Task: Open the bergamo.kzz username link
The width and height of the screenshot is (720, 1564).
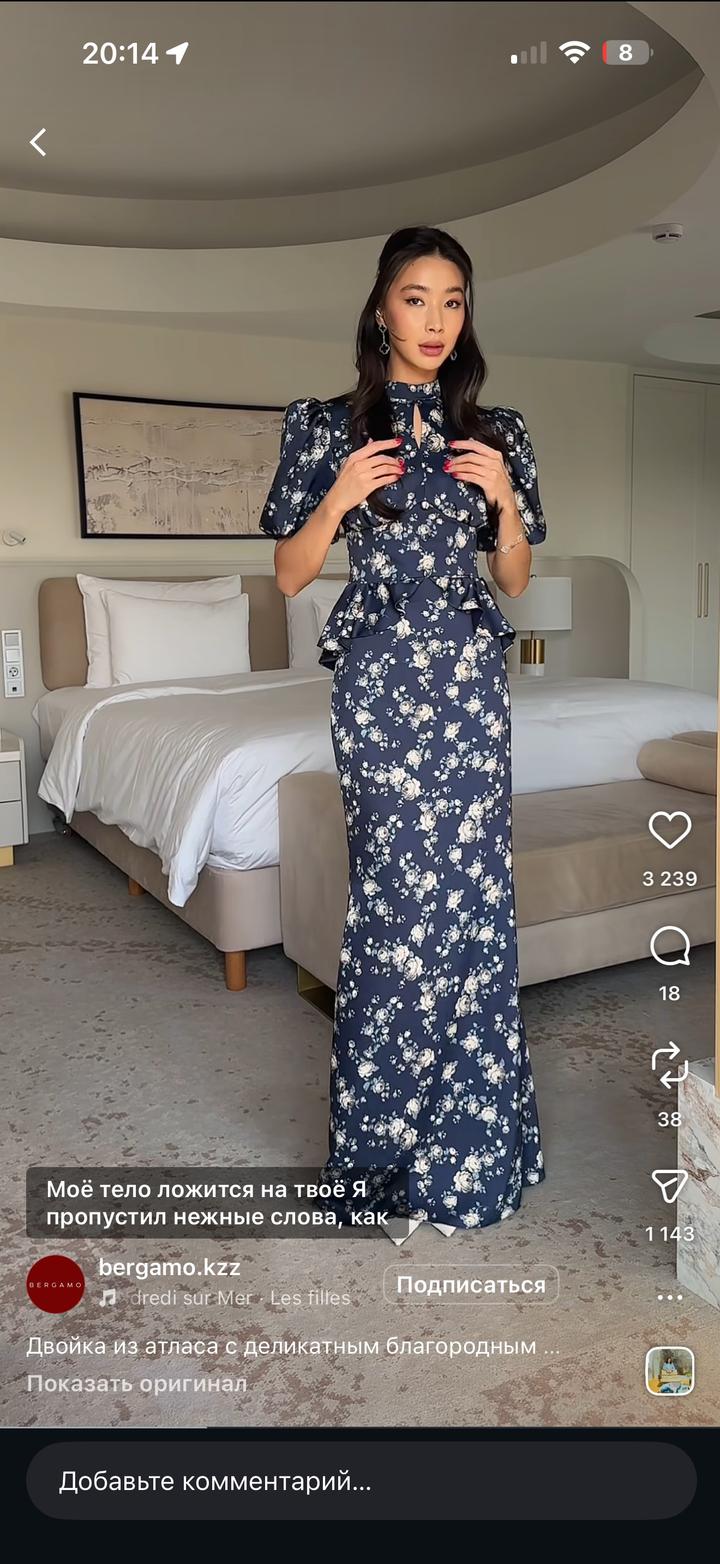Action: [169, 1267]
